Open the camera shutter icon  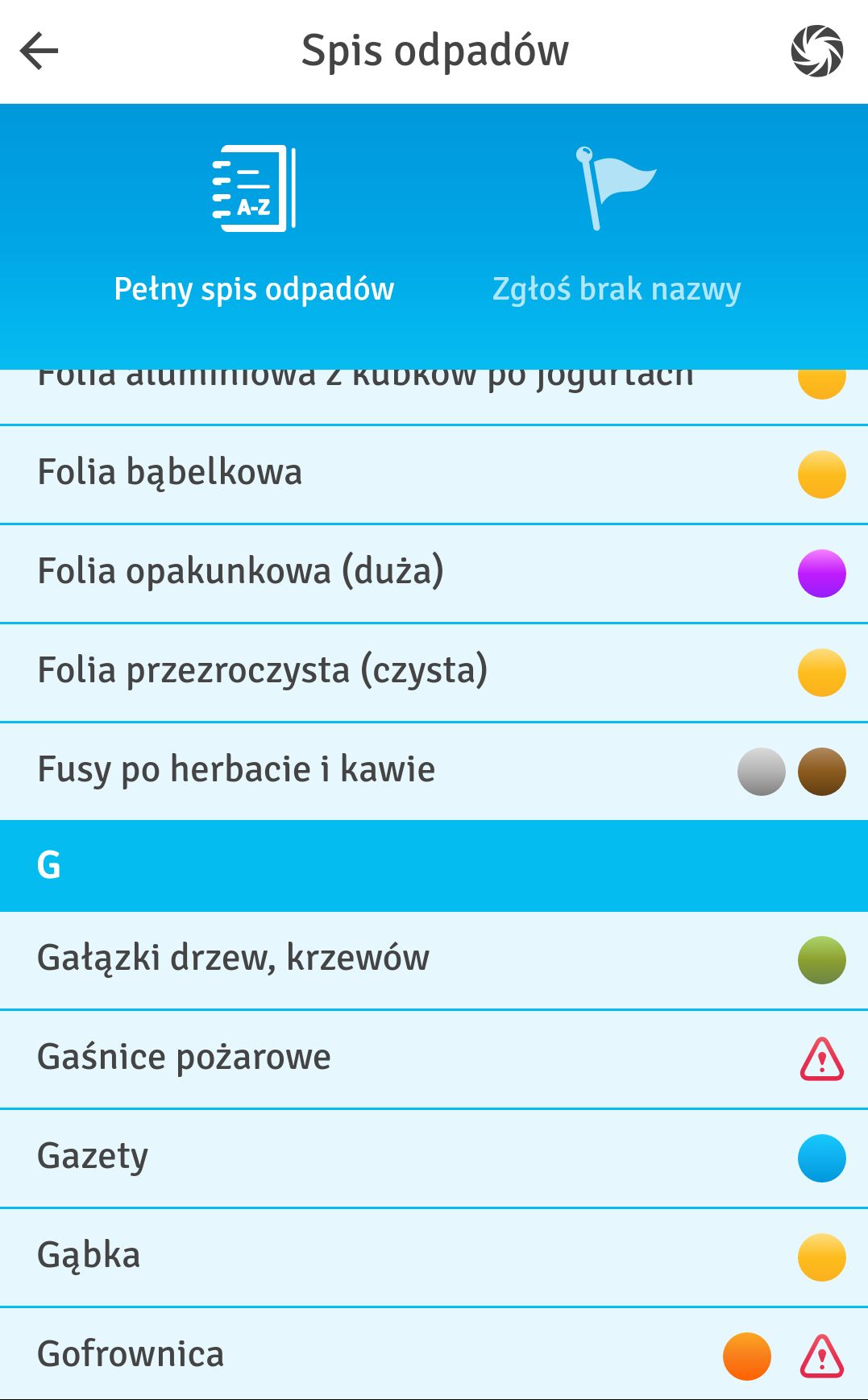click(x=816, y=52)
